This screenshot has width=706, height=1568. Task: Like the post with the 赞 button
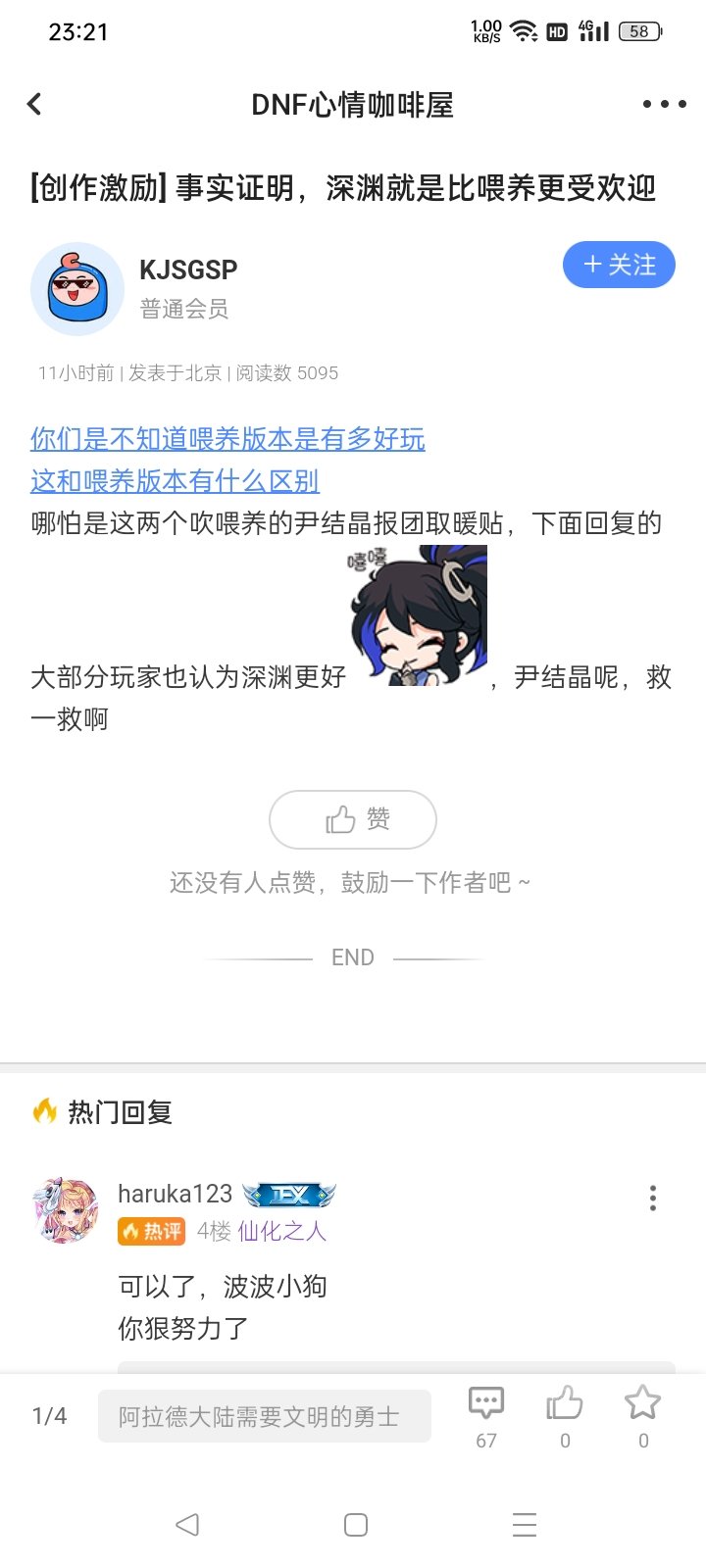pos(353,819)
